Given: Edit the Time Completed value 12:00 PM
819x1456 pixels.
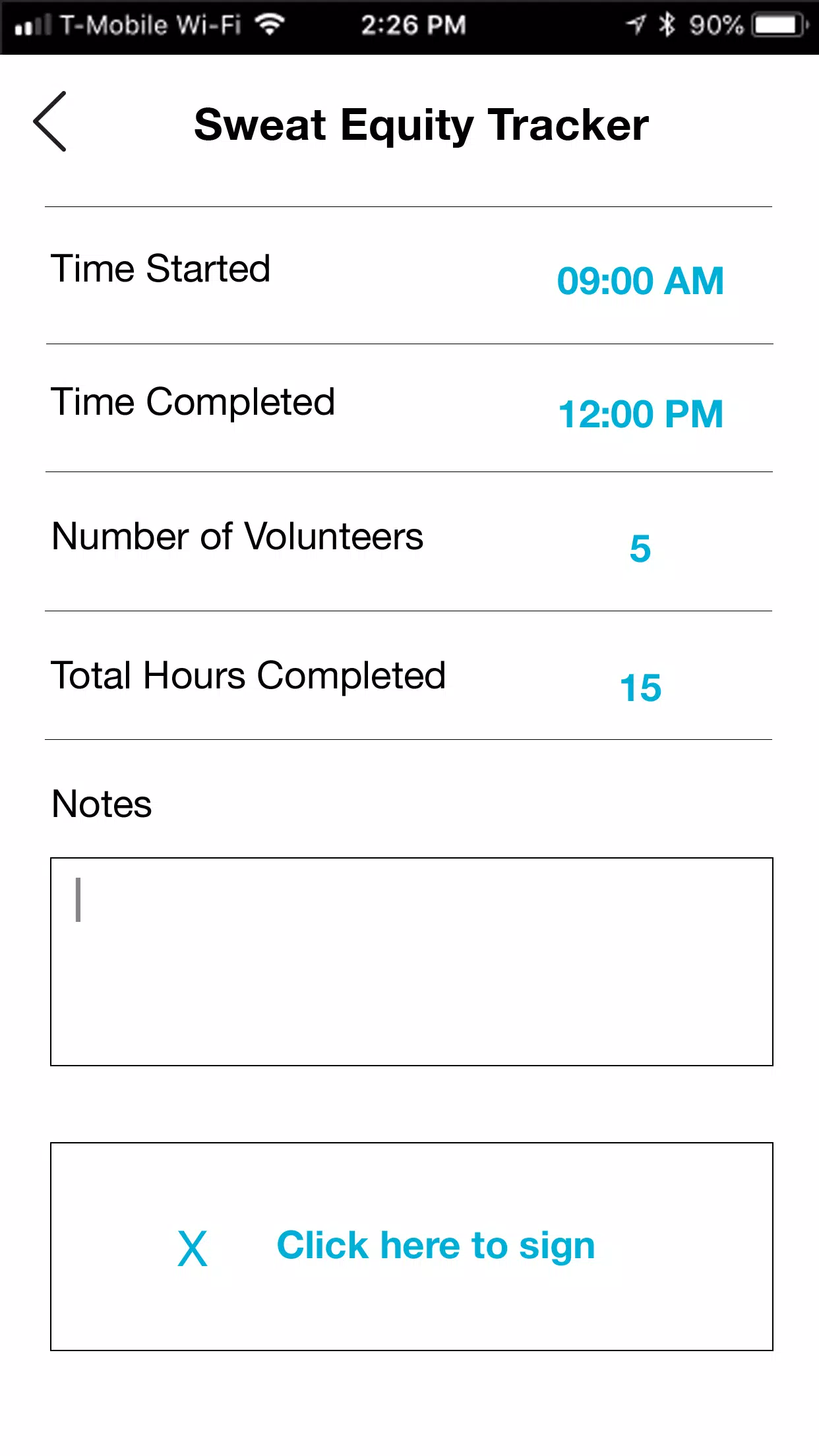Looking at the screenshot, I should click(x=640, y=414).
